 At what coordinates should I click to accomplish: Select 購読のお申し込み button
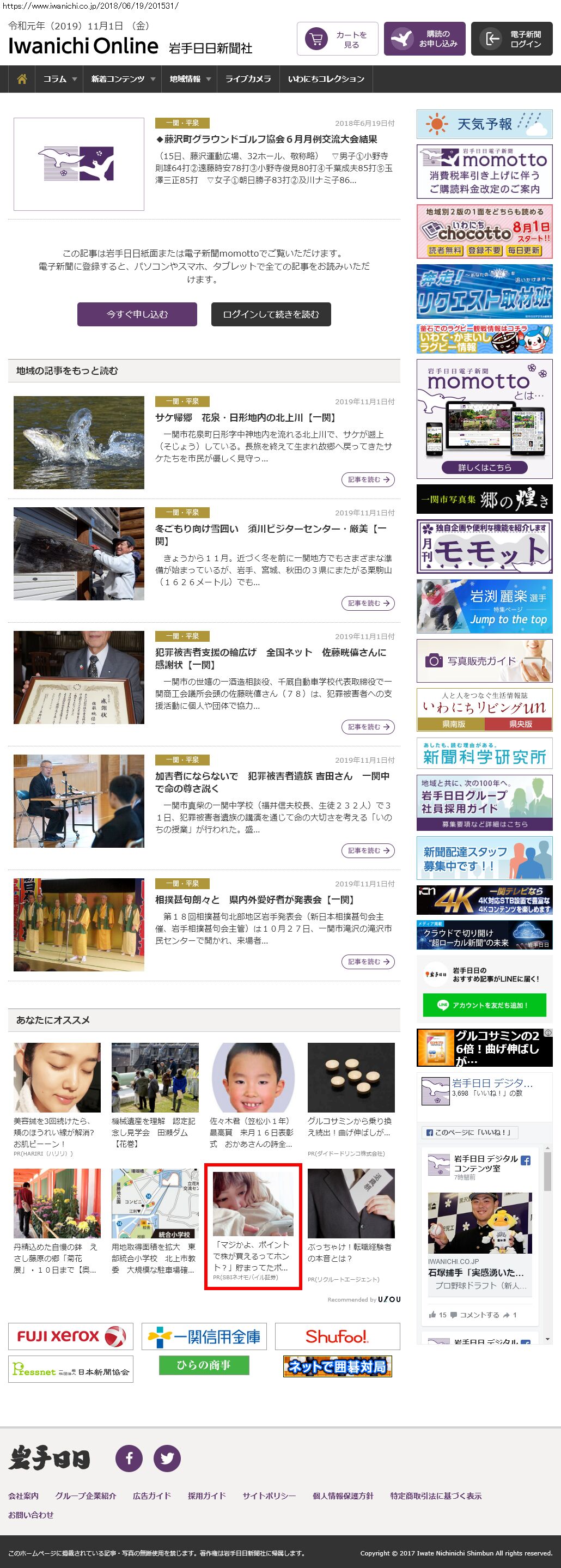tap(424, 40)
